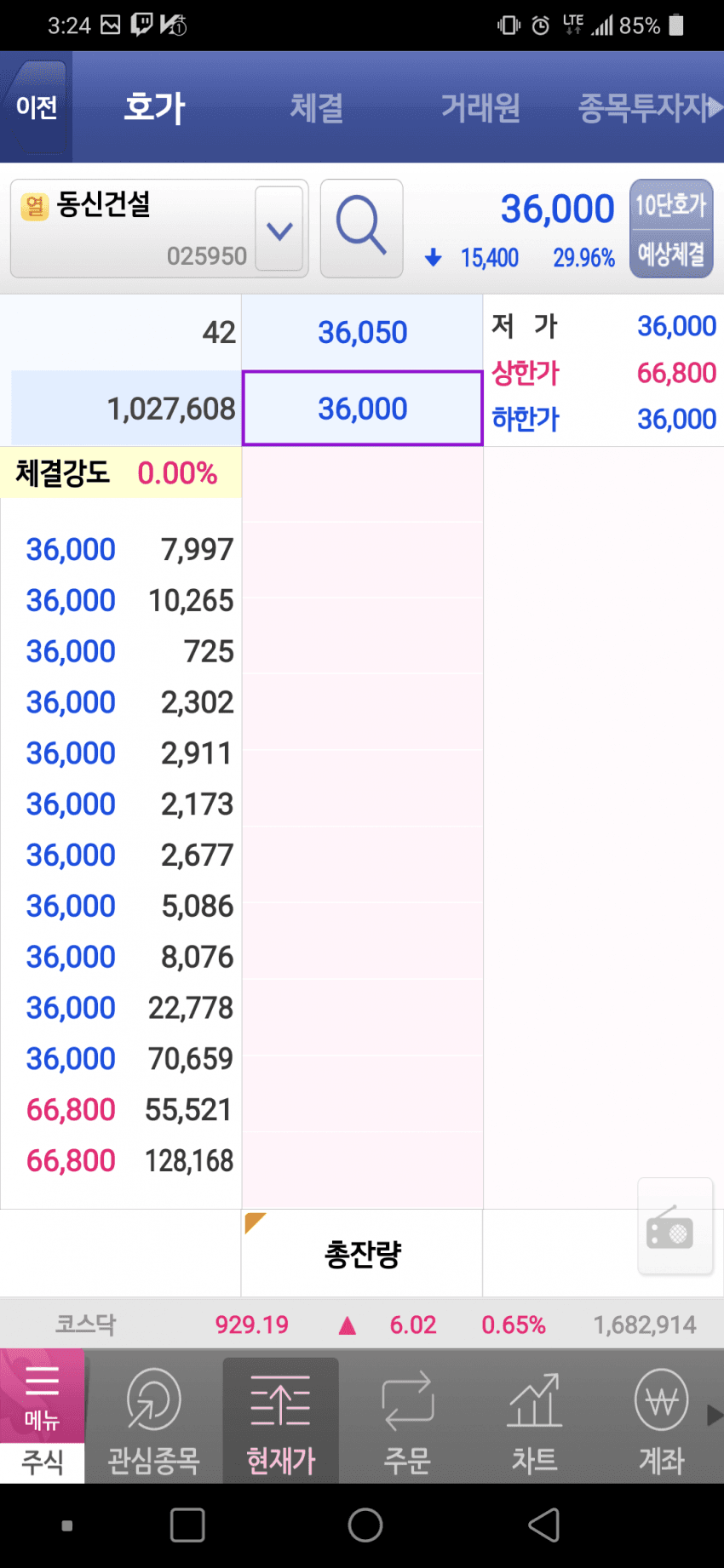This screenshot has height=1568, width=724.
Task: Switch to the 체결 tab
Action: (315, 106)
